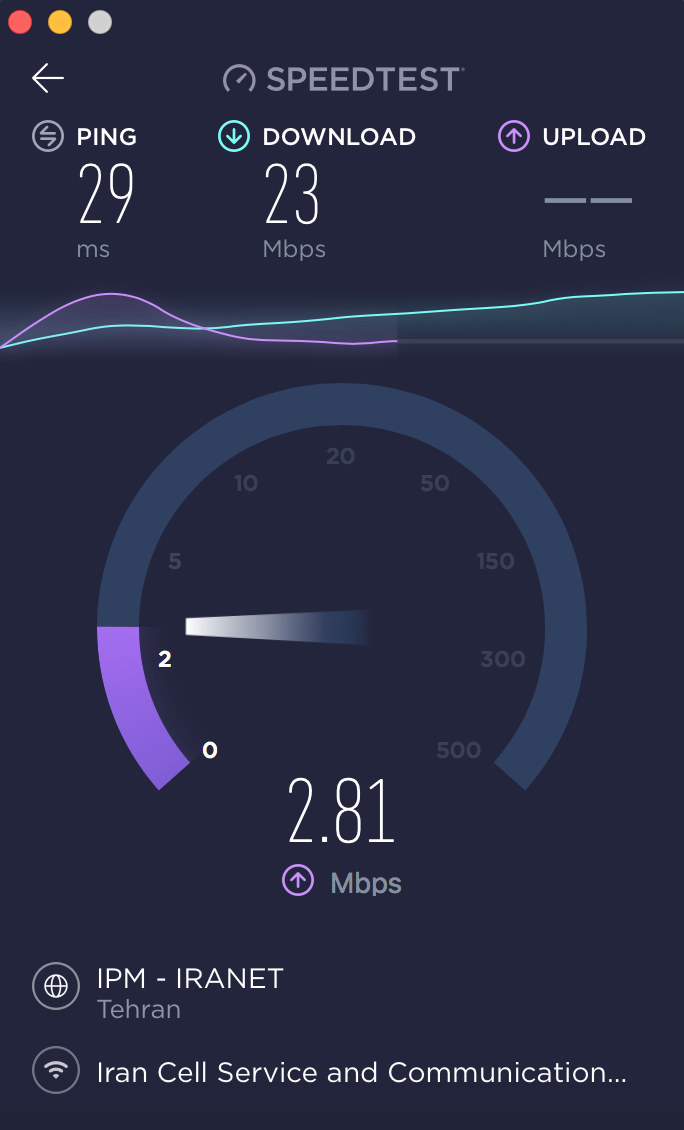Go back with the arrow icon

click(x=48, y=78)
